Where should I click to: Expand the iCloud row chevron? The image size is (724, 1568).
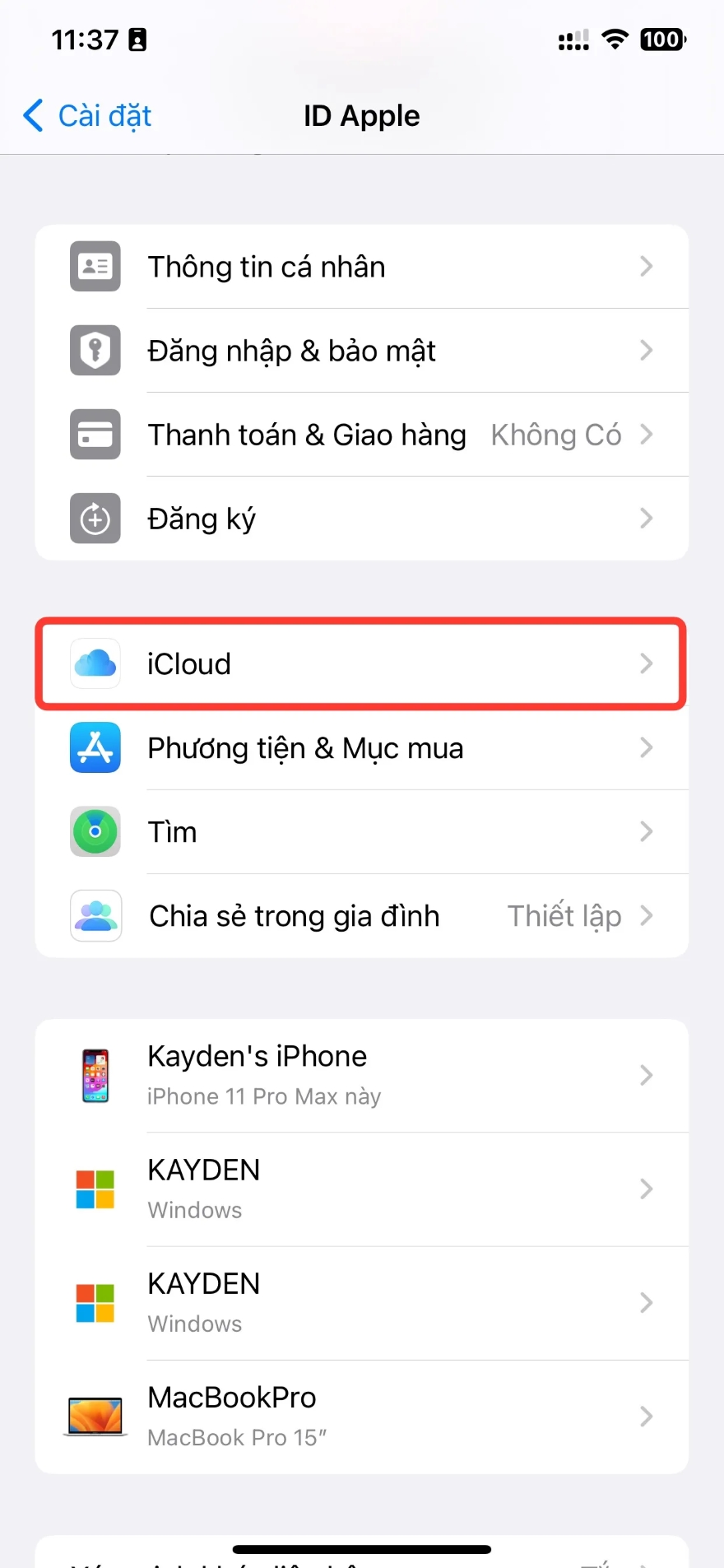tap(647, 664)
